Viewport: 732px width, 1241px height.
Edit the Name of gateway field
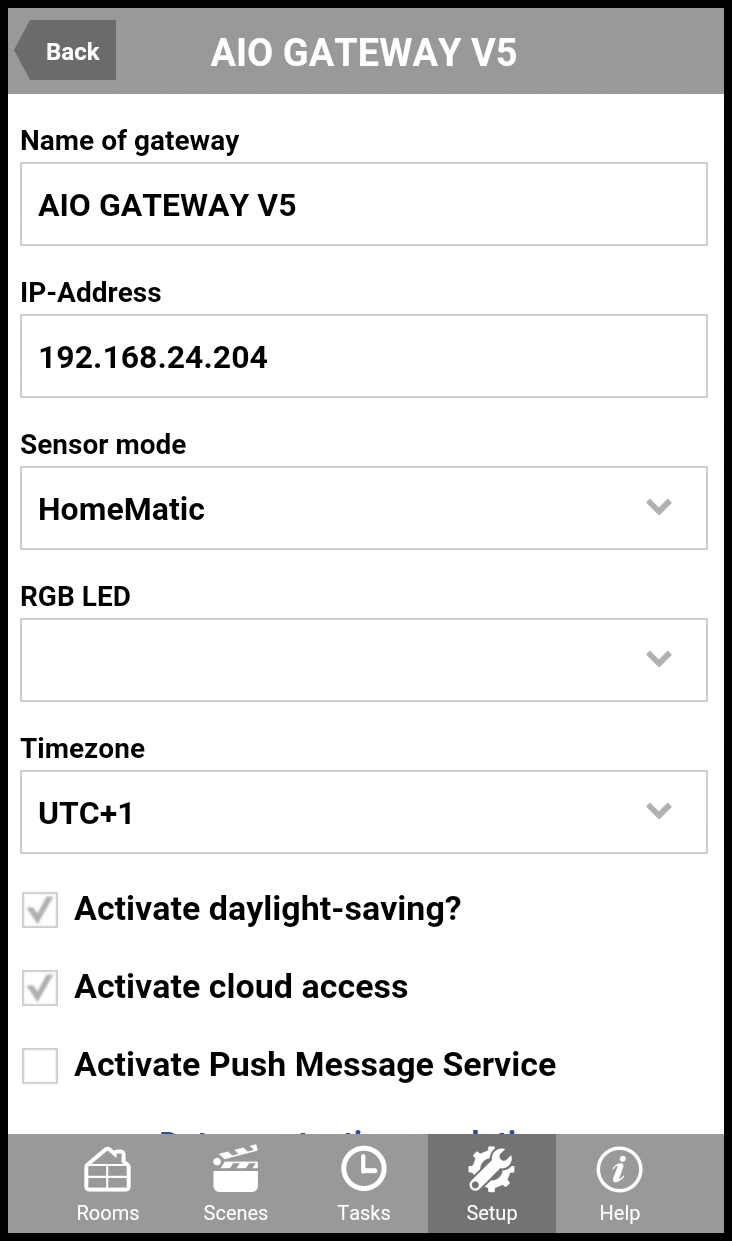coord(364,205)
